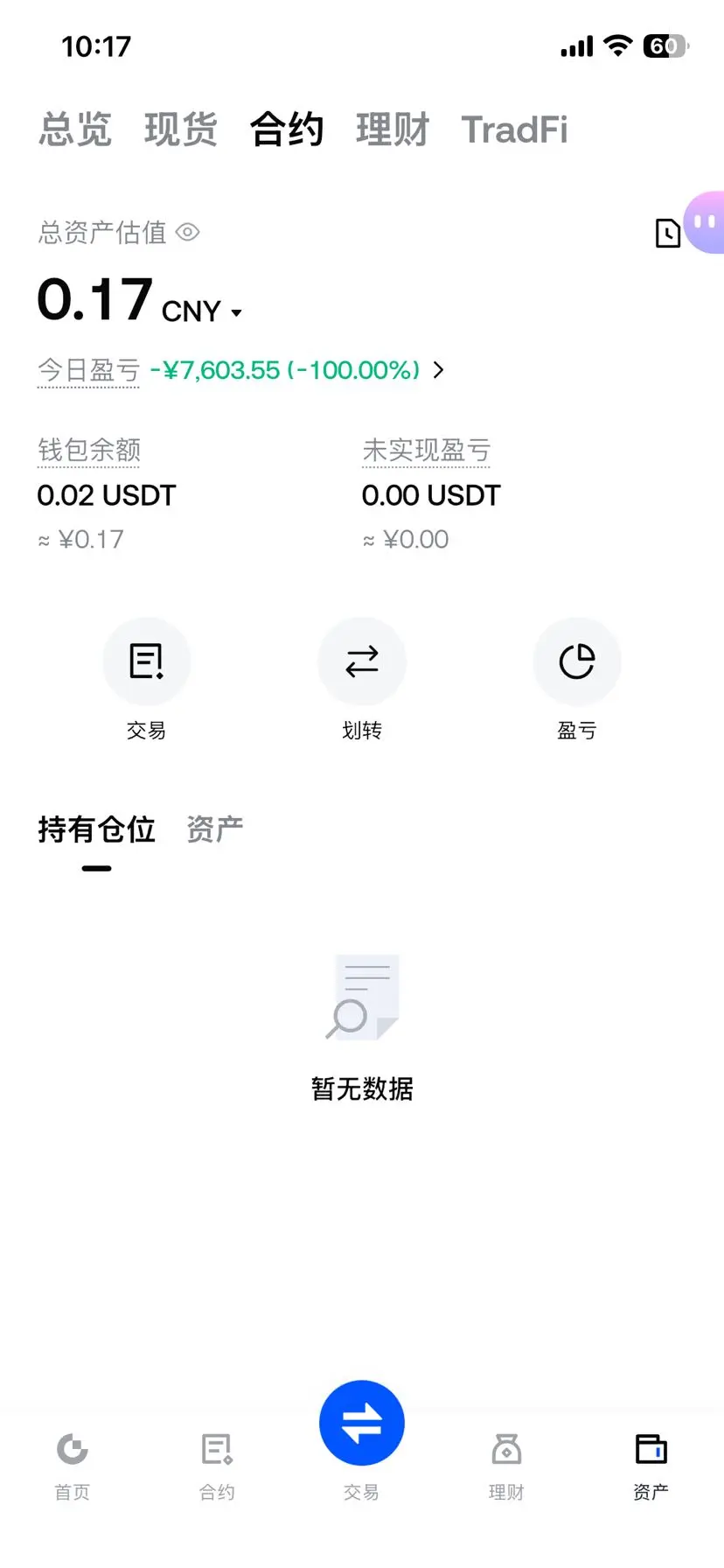Change the CNY valuation currency
Image resolution: width=724 pixels, height=1568 pixels.
point(203,311)
